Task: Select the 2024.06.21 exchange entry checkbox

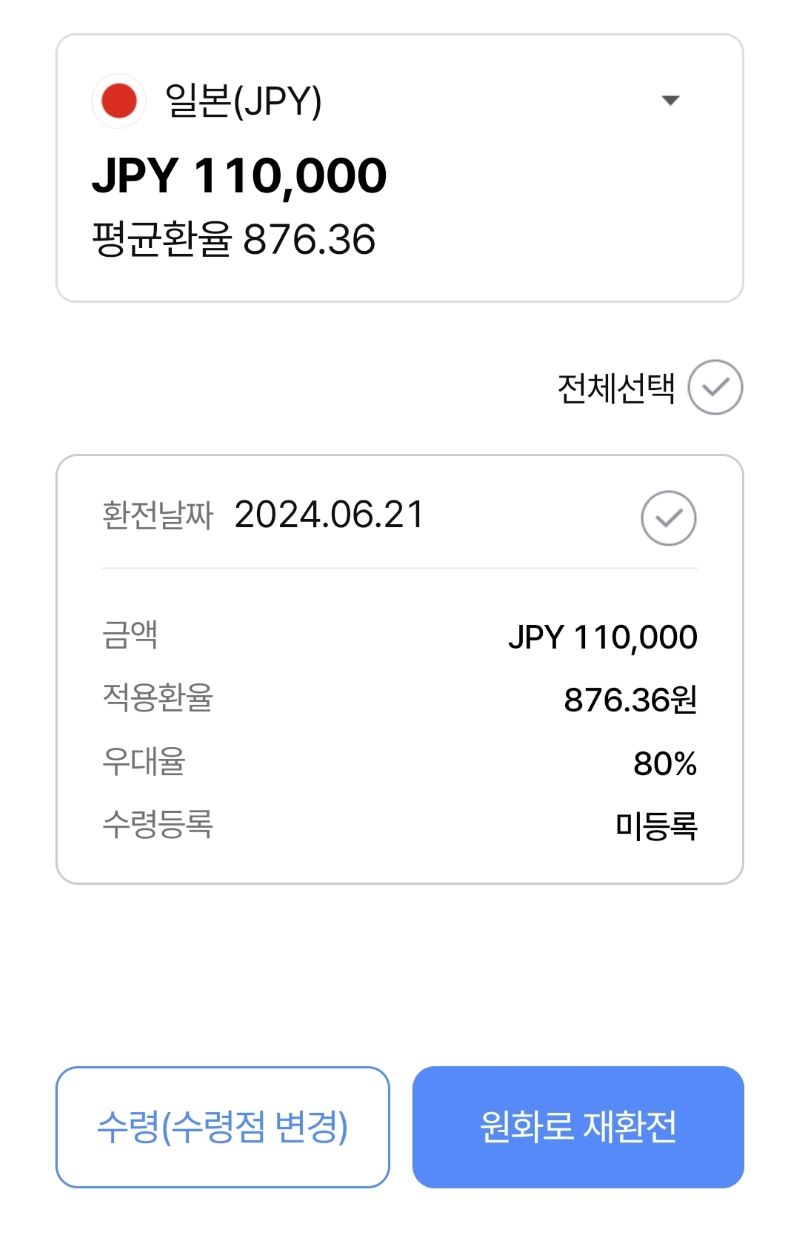Action: tap(668, 518)
